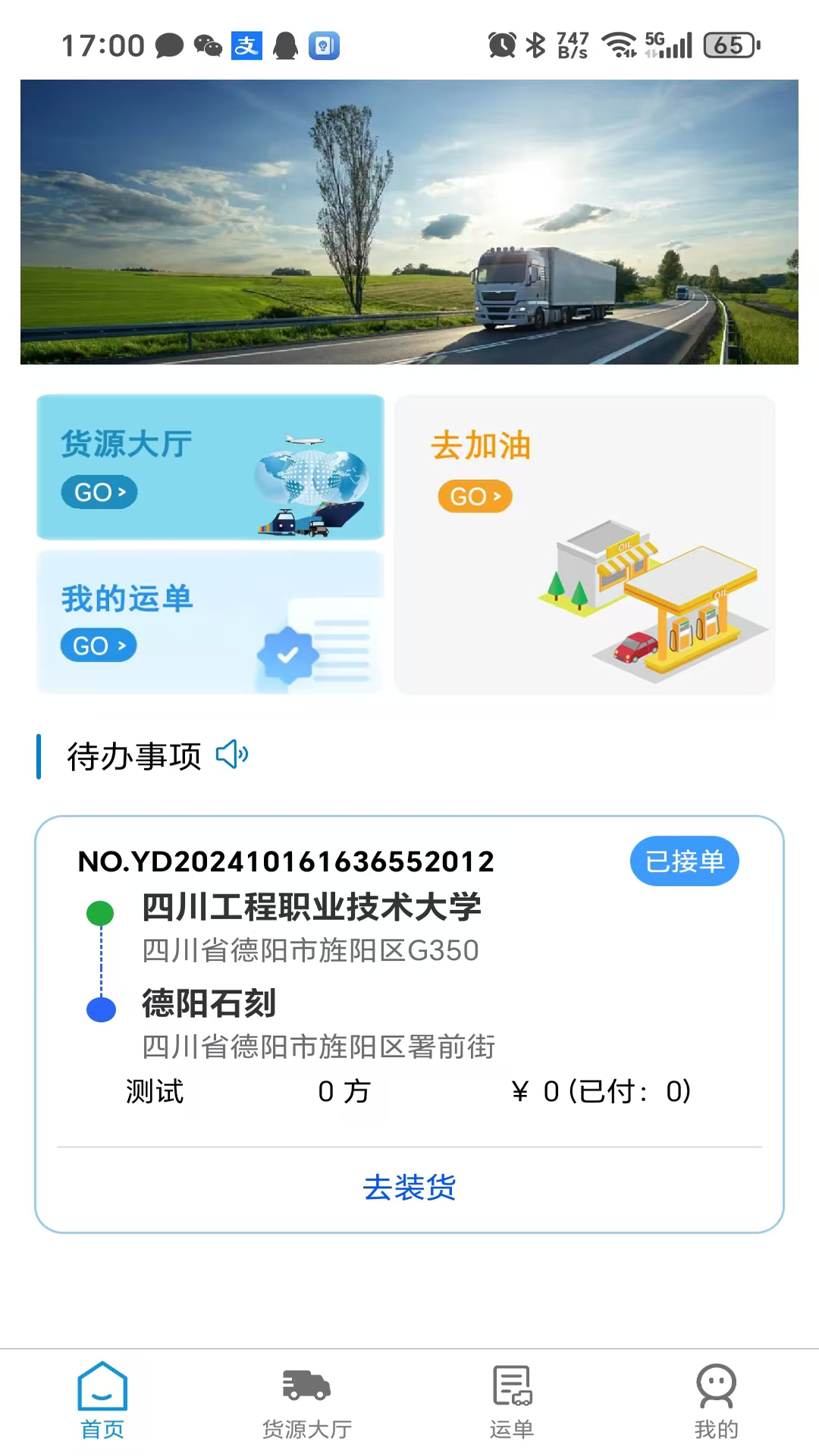Open 我的运单 via its GO button
The width and height of the screenshot is (819, 1456).
click(98, 645)
